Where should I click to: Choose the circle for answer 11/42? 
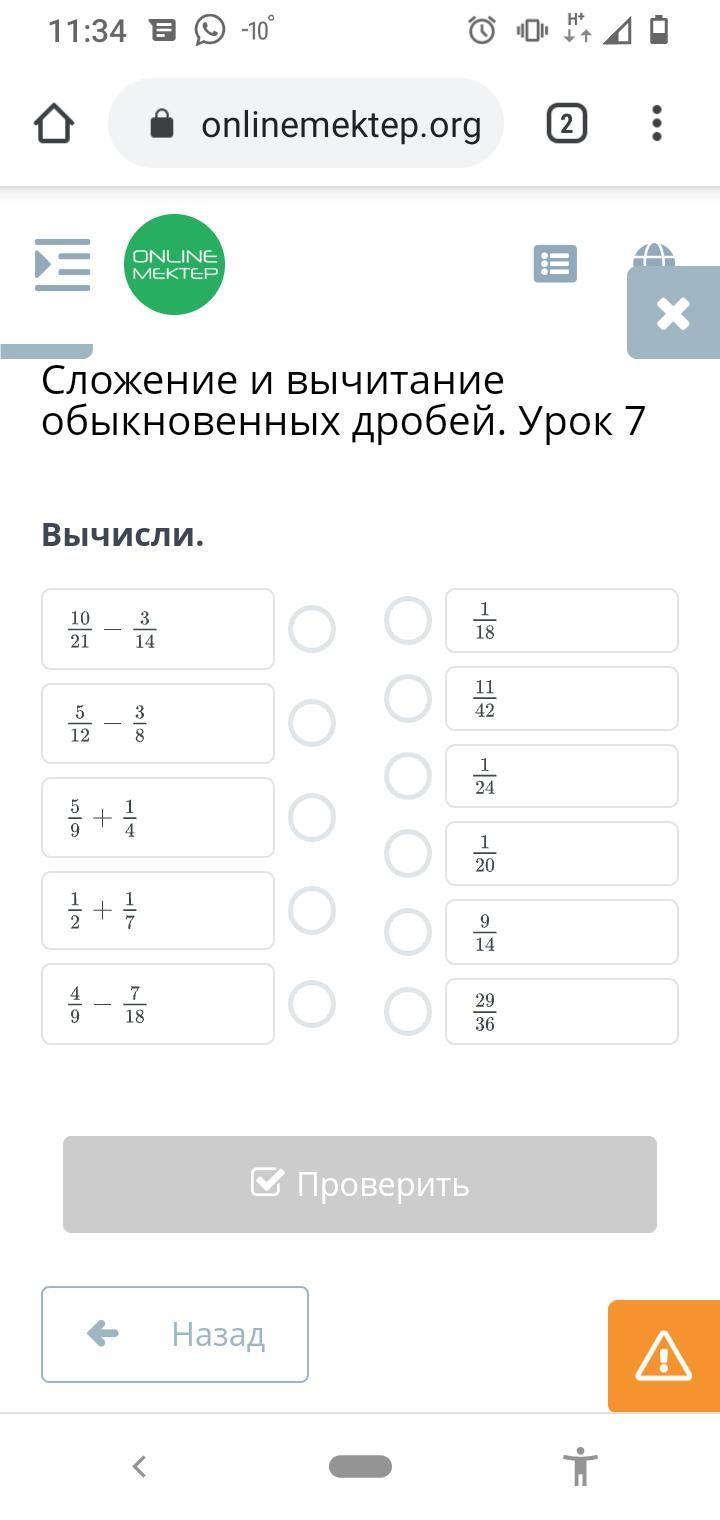[x=408, y=698]
